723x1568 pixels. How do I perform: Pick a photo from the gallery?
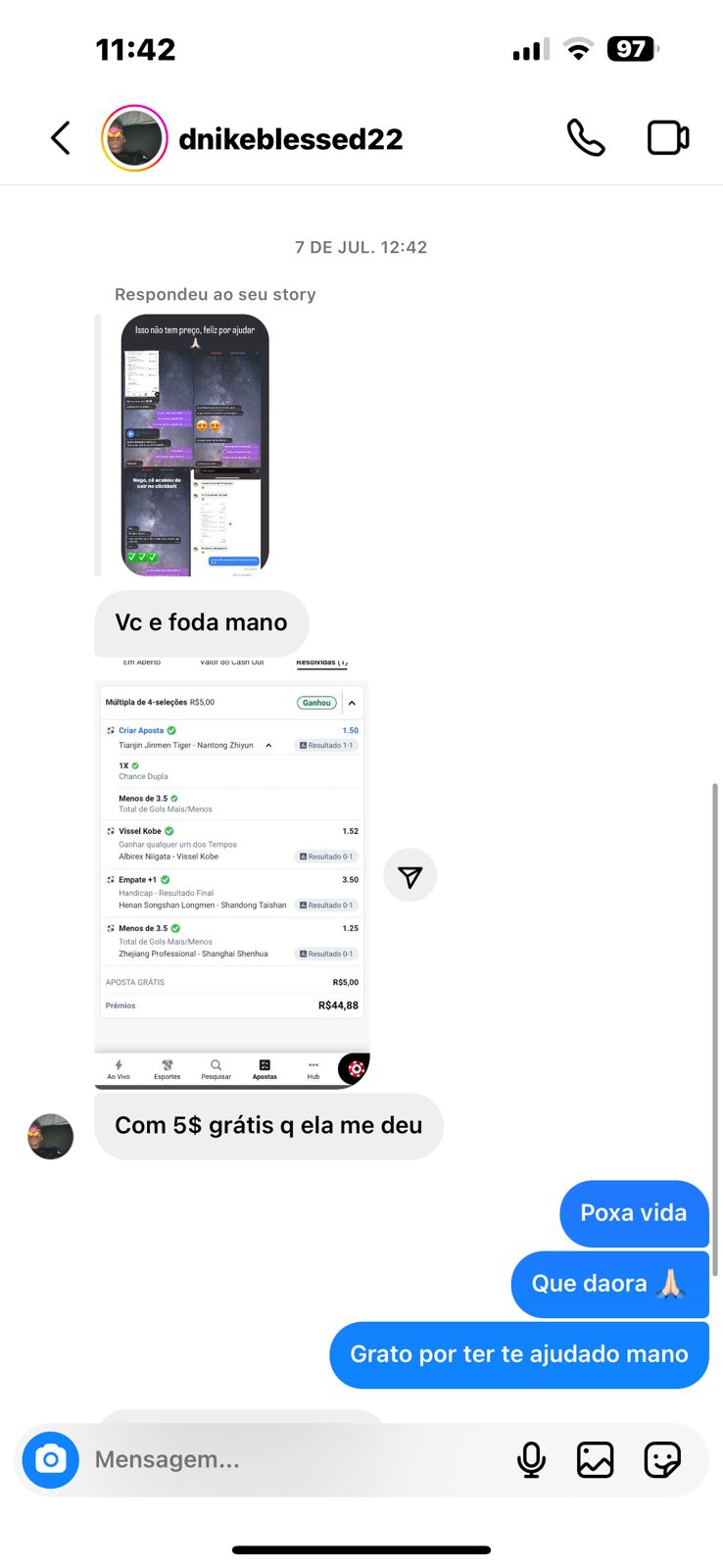coord(595,1459)
